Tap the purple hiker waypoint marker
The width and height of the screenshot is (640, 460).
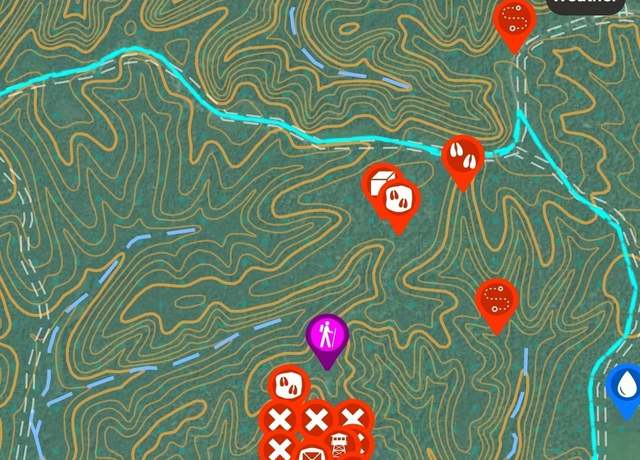tap(327, 334)
